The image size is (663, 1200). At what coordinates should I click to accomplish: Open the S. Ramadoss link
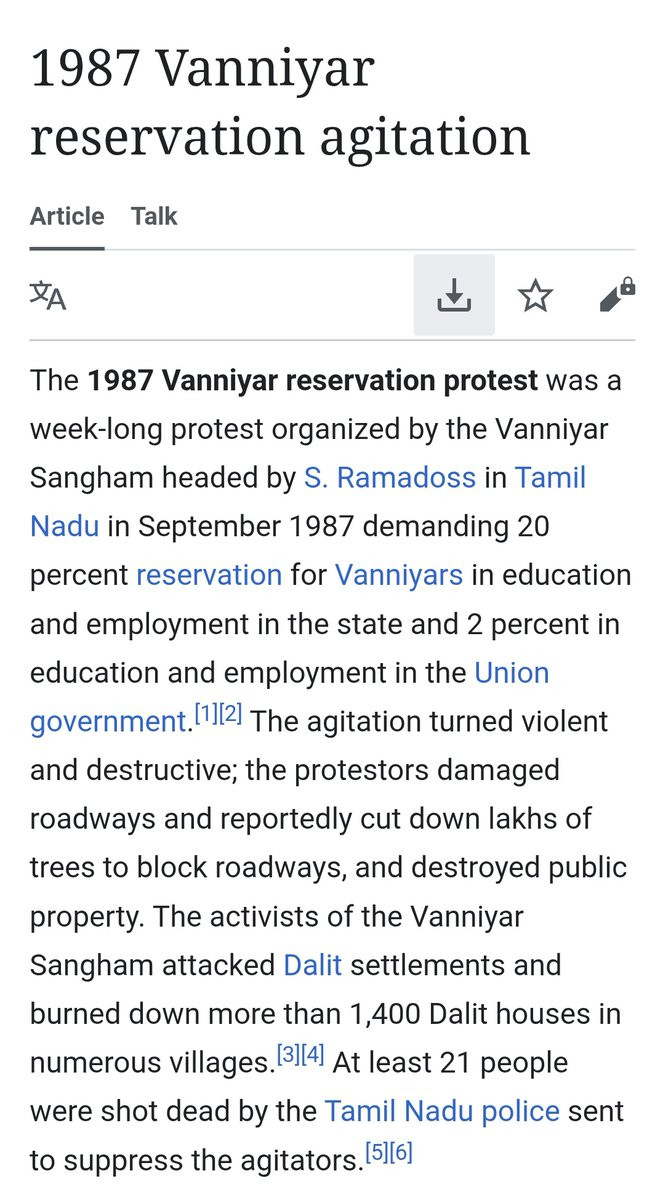(389, 477)
